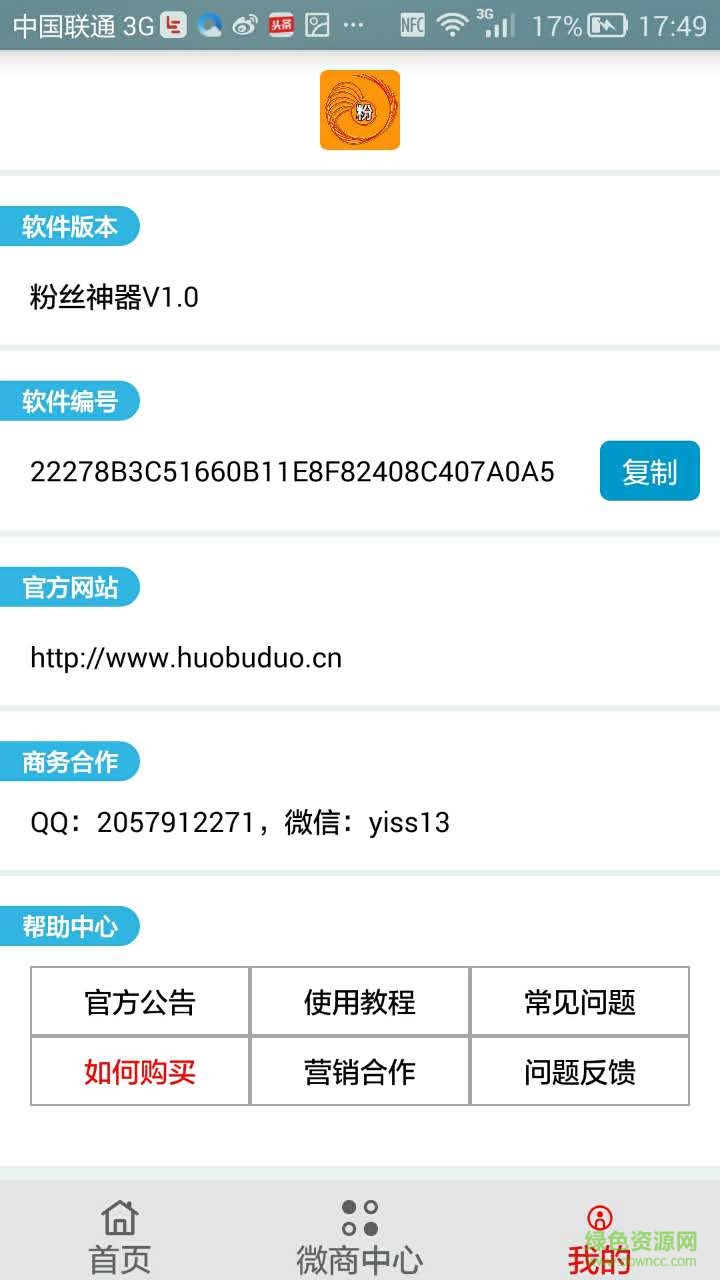Copy the software serial number
720x1280 pixels.
pos(649,471)
